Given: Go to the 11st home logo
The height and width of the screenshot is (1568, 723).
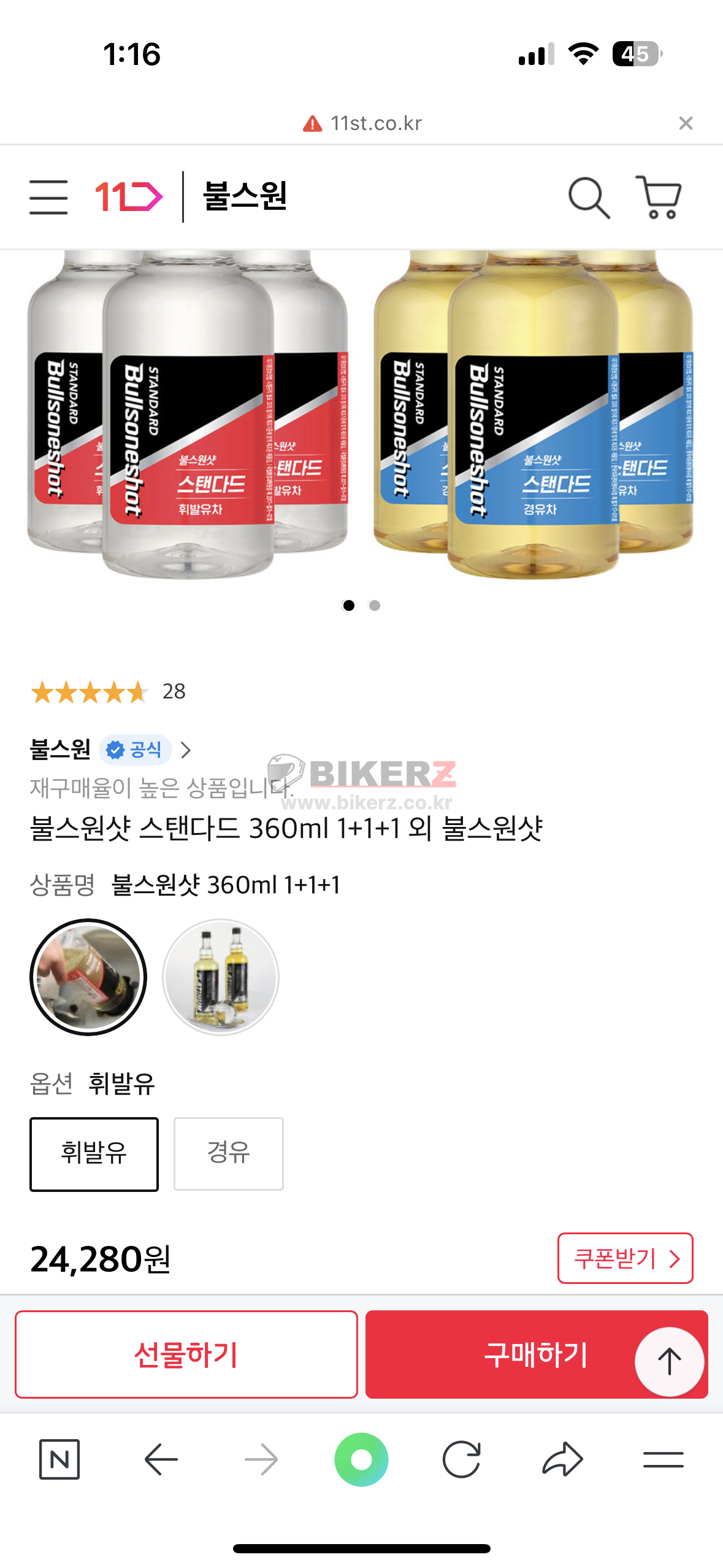Looking at the screenshot, I should [128, 197].
